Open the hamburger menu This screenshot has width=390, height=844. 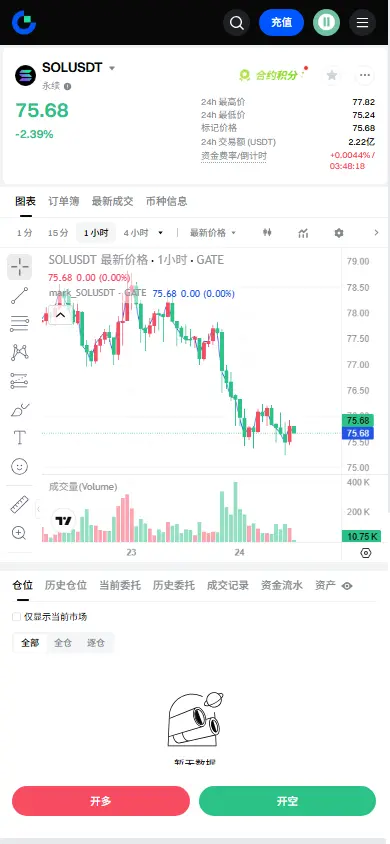click(363, 23)
